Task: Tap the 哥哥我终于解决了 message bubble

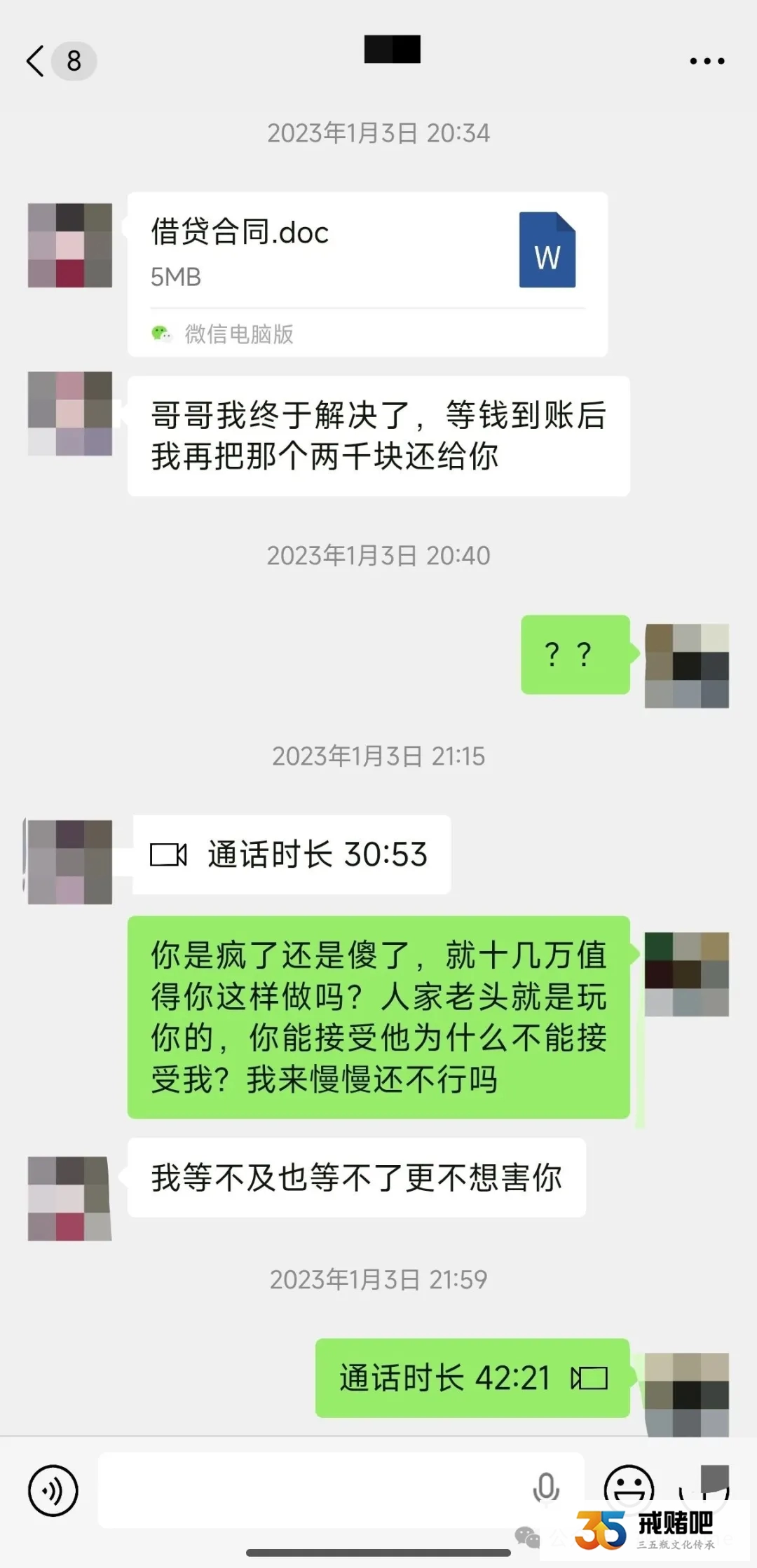Action: [x=378, y=435]
